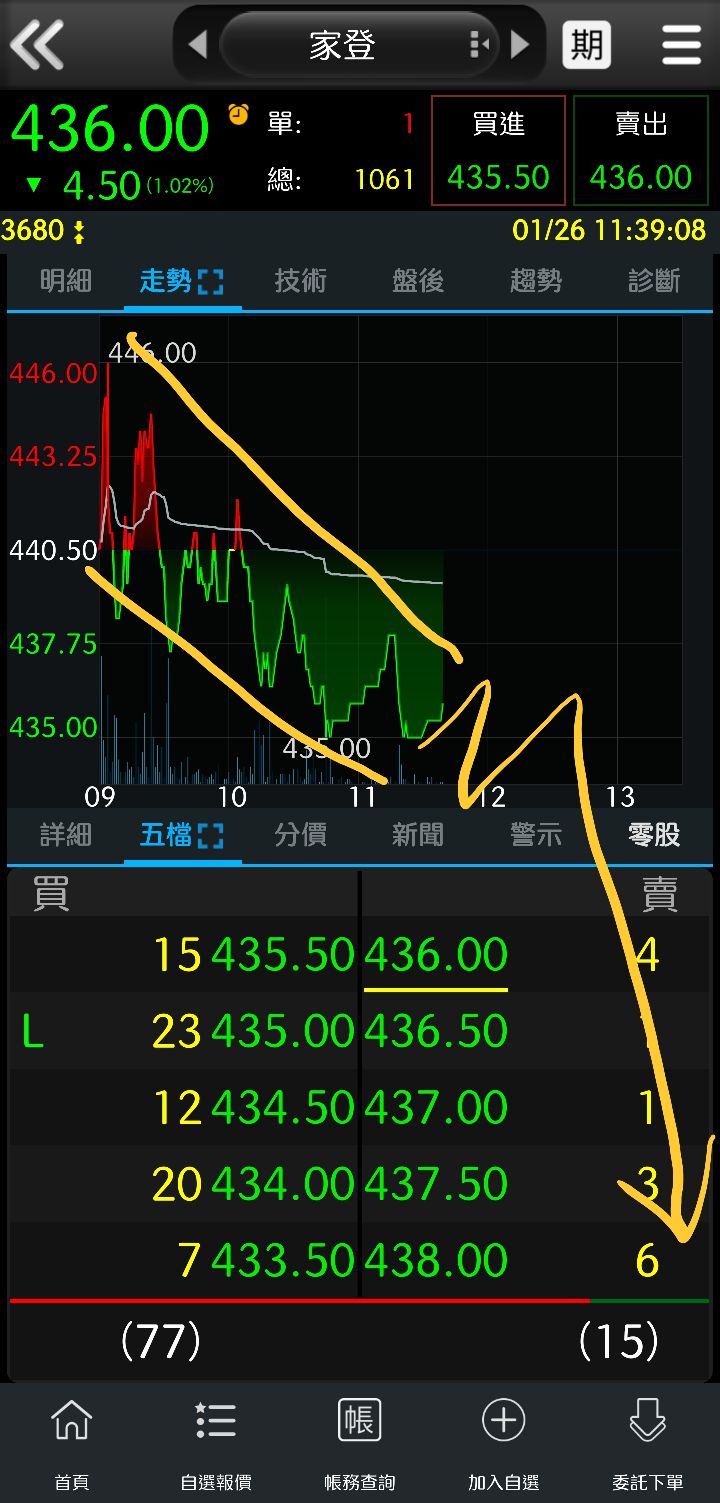
Task: Switch to the next stock arrow
Action: (520, 44)
